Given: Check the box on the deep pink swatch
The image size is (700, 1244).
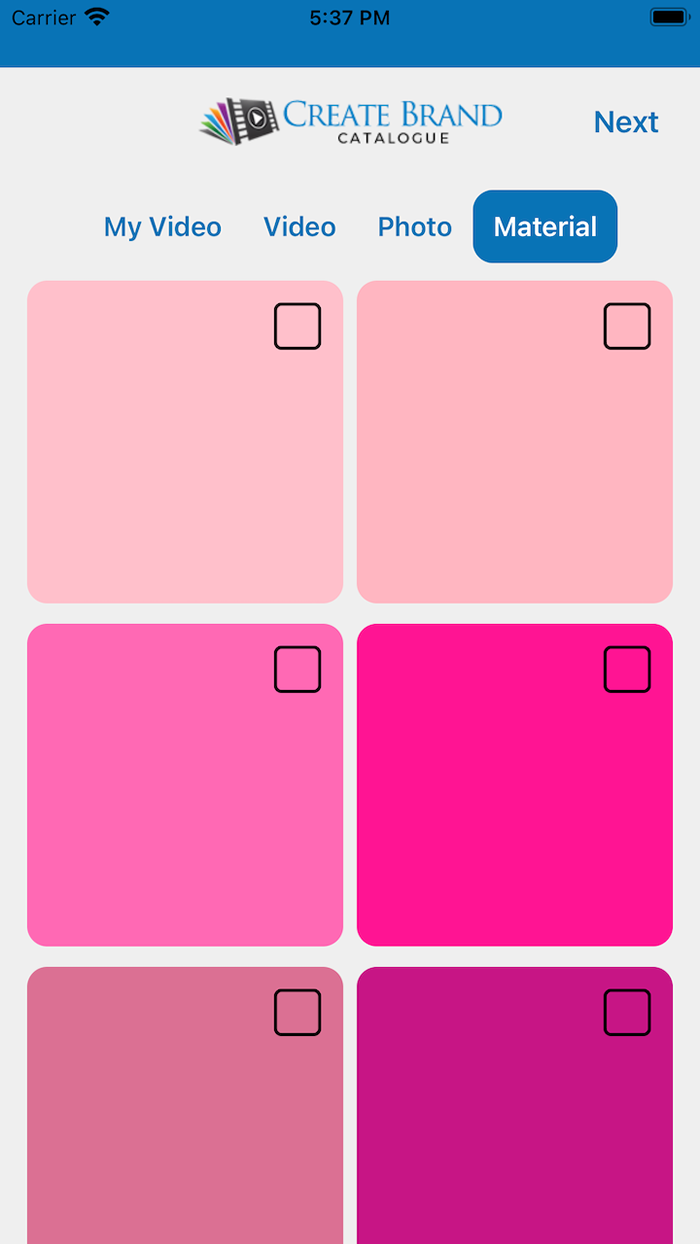Looking at the screenshot, I should 627,669.
